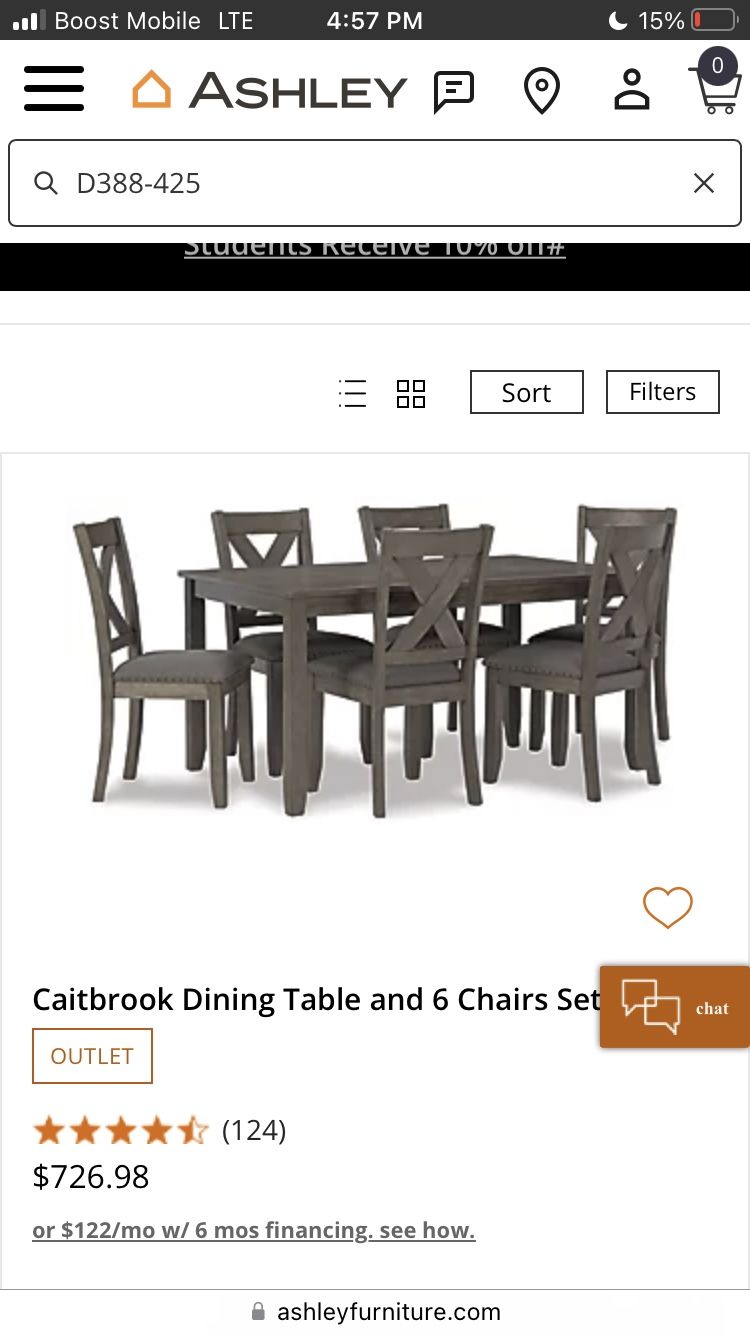Open the Caitbrook dining set product image

point(374,660)
